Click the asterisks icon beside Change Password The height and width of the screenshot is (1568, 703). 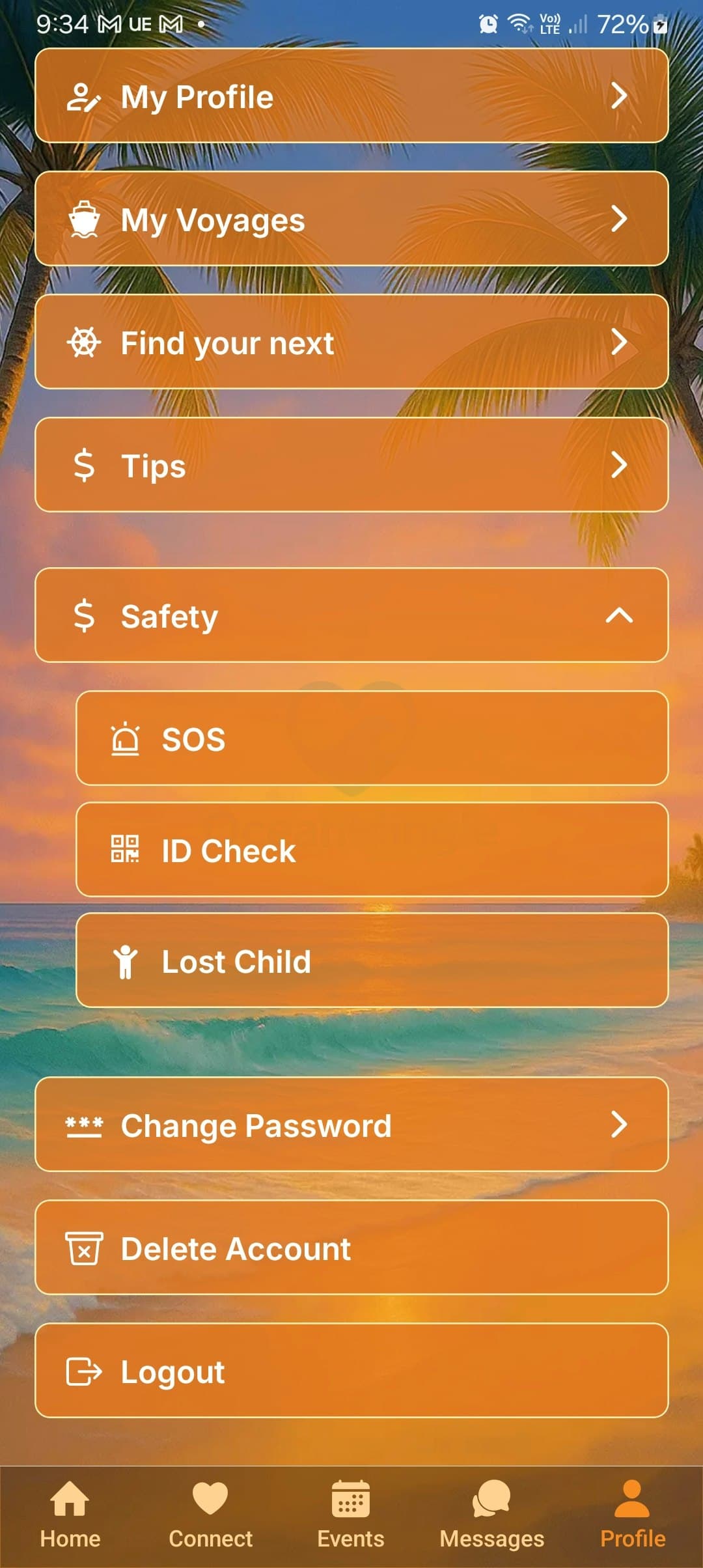(85, 1124)
